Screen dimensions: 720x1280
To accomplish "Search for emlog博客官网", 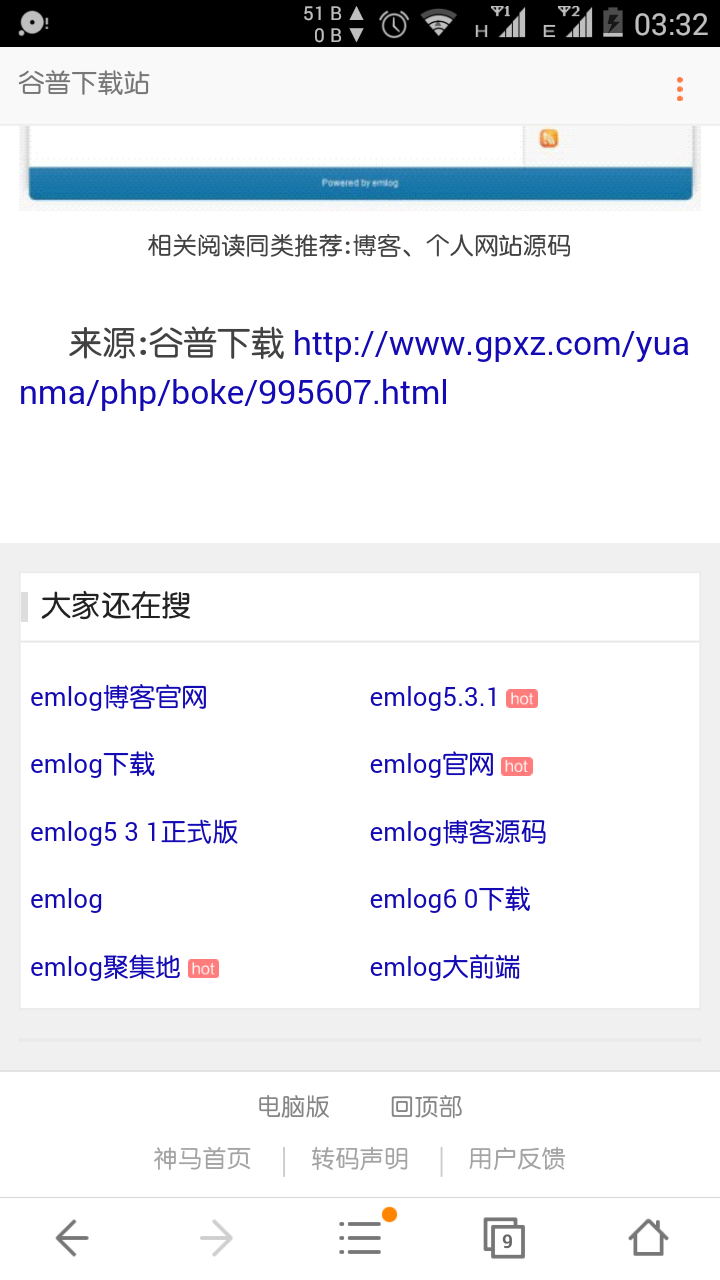I will pos(119,697).
